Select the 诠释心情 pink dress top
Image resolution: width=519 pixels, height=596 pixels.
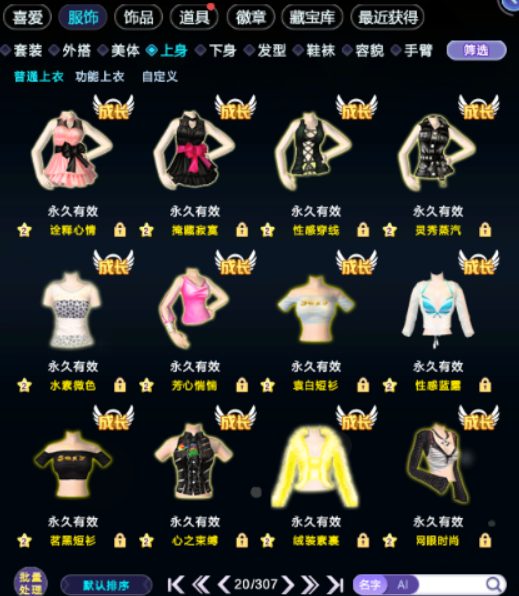(72, 151)
